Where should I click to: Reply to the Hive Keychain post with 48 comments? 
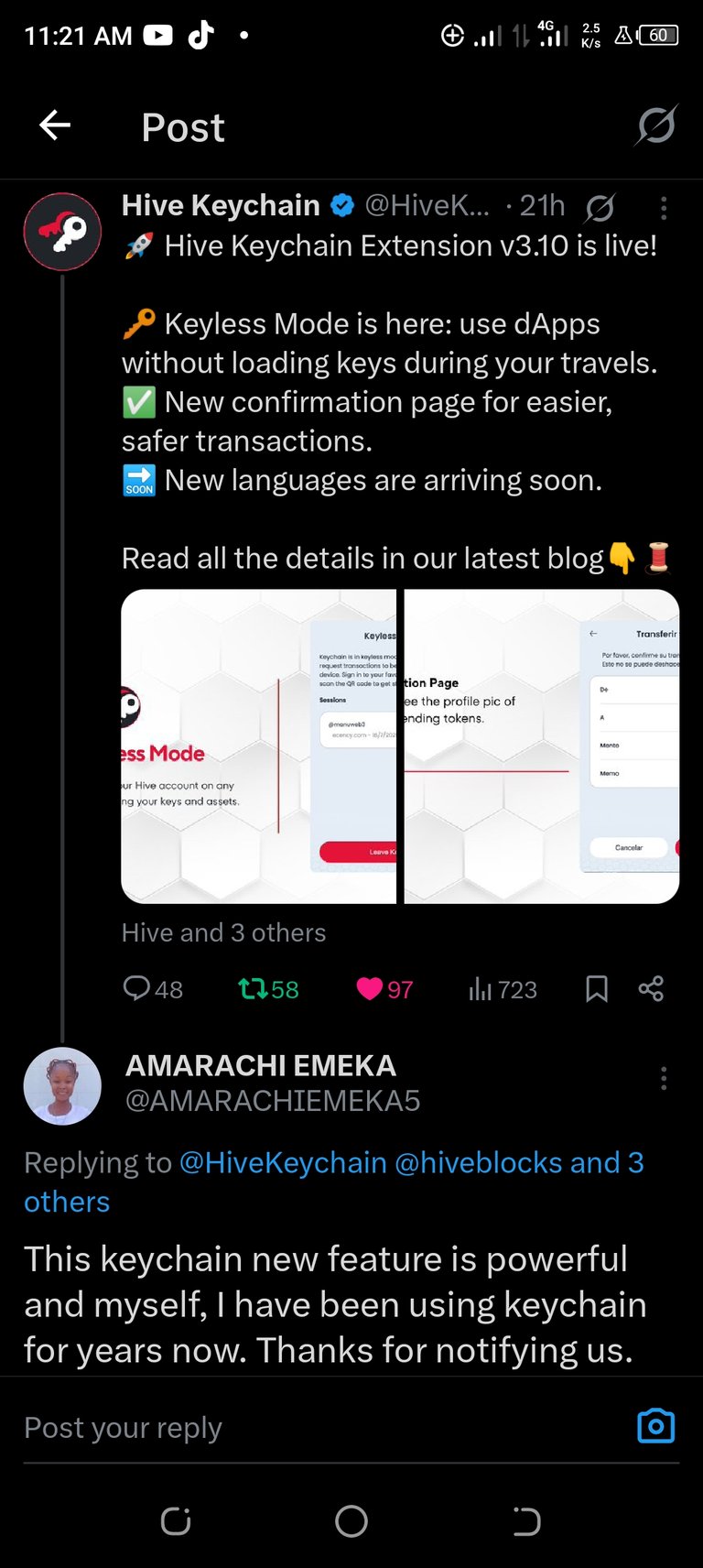coord(153,989)
